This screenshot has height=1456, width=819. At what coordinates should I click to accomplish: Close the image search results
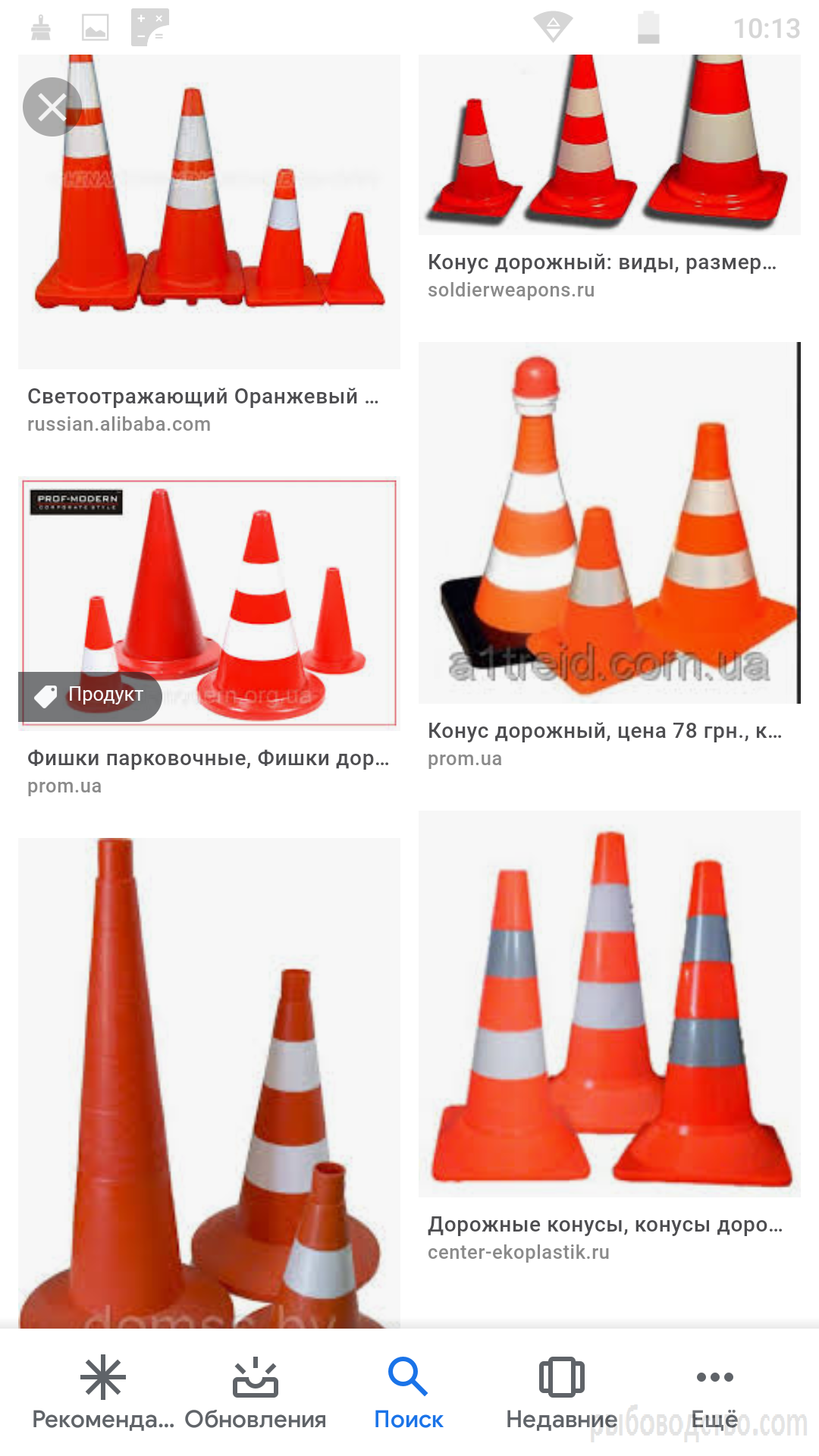coord(52,107)
